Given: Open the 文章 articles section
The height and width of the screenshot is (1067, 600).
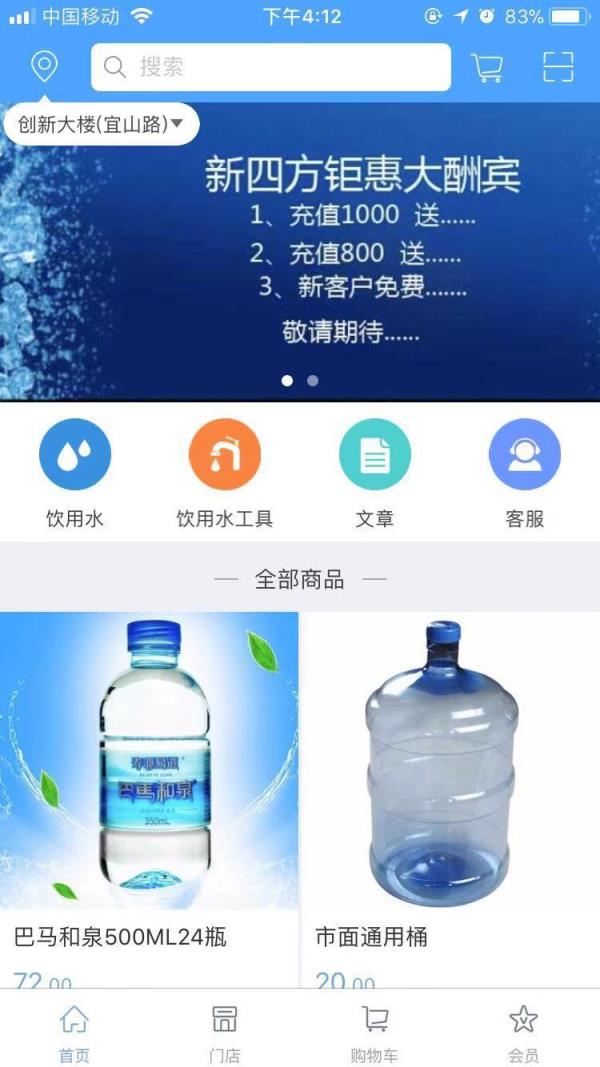Looking at the screenshot, I should 375,473.
